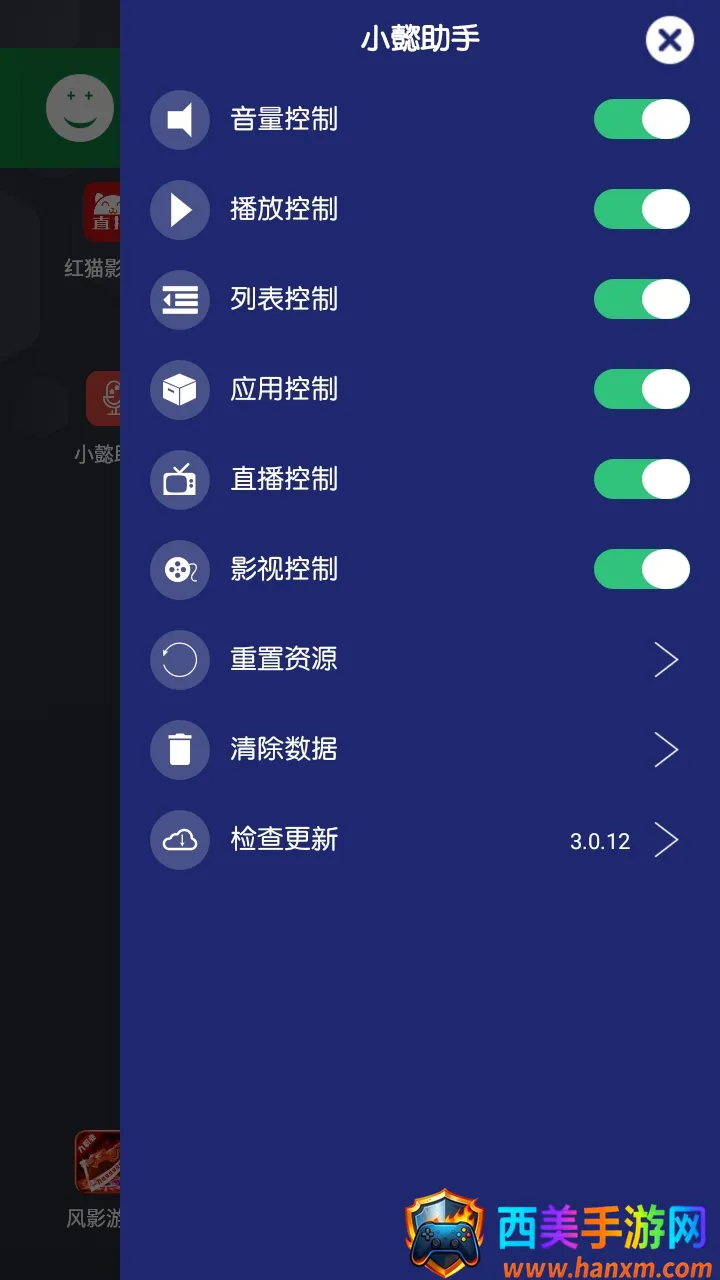Screen dimensions: 720x1280
Task: Toggle the 应用控制 switch
Action: point(641,389)
